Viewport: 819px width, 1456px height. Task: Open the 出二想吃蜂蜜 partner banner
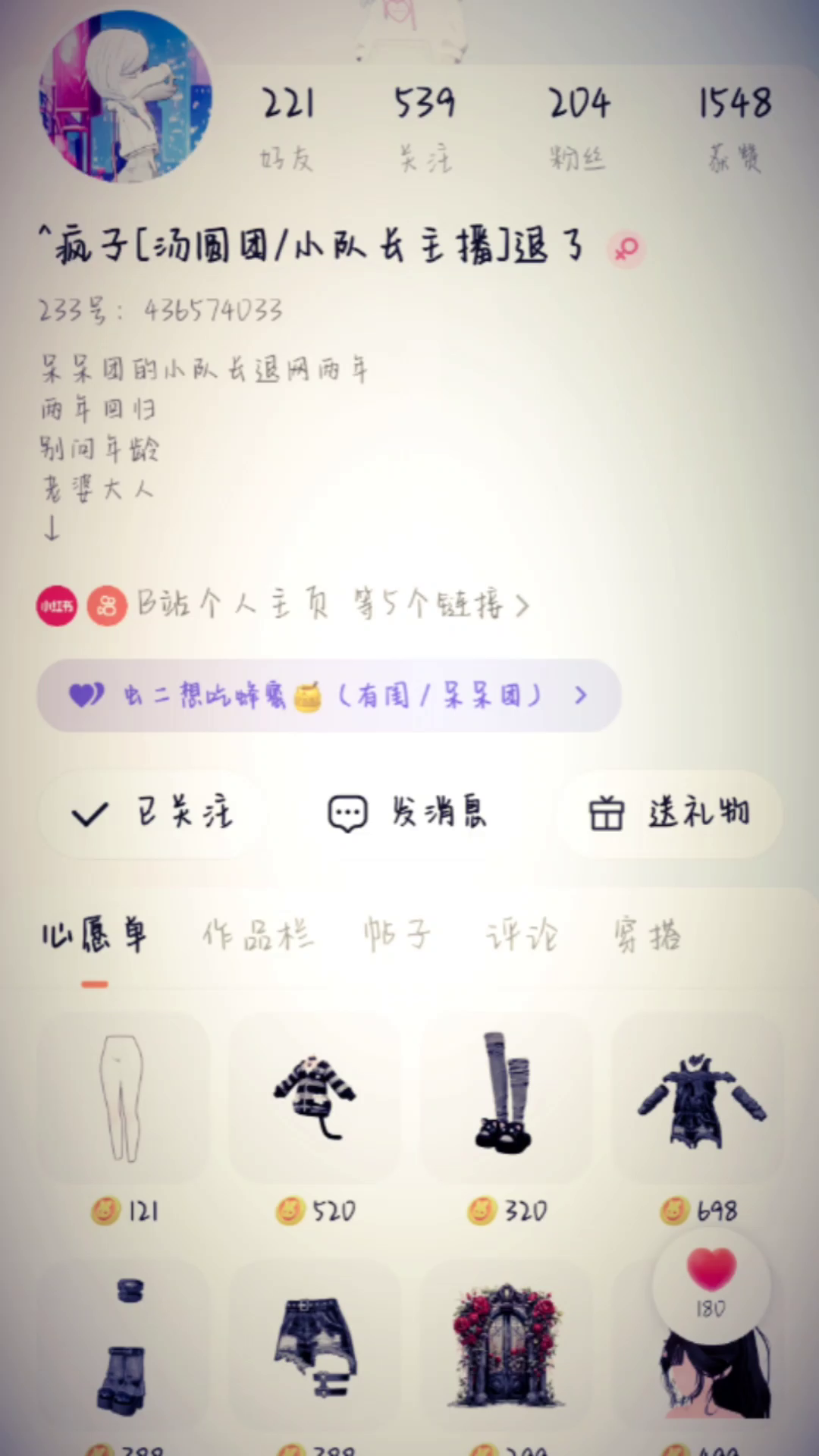click(329, 695)
